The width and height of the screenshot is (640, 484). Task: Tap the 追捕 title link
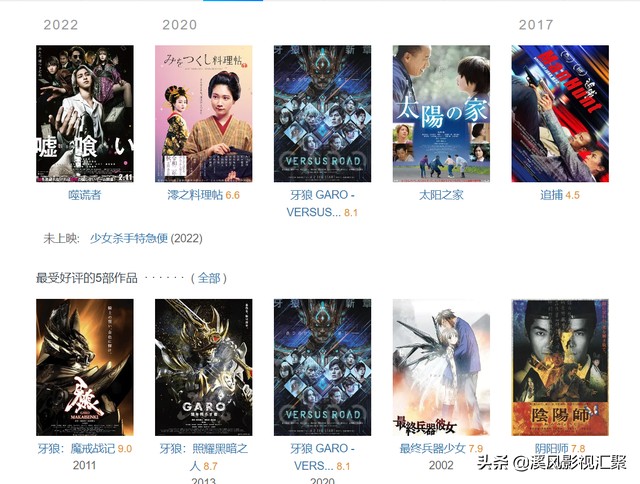(551, 195)
